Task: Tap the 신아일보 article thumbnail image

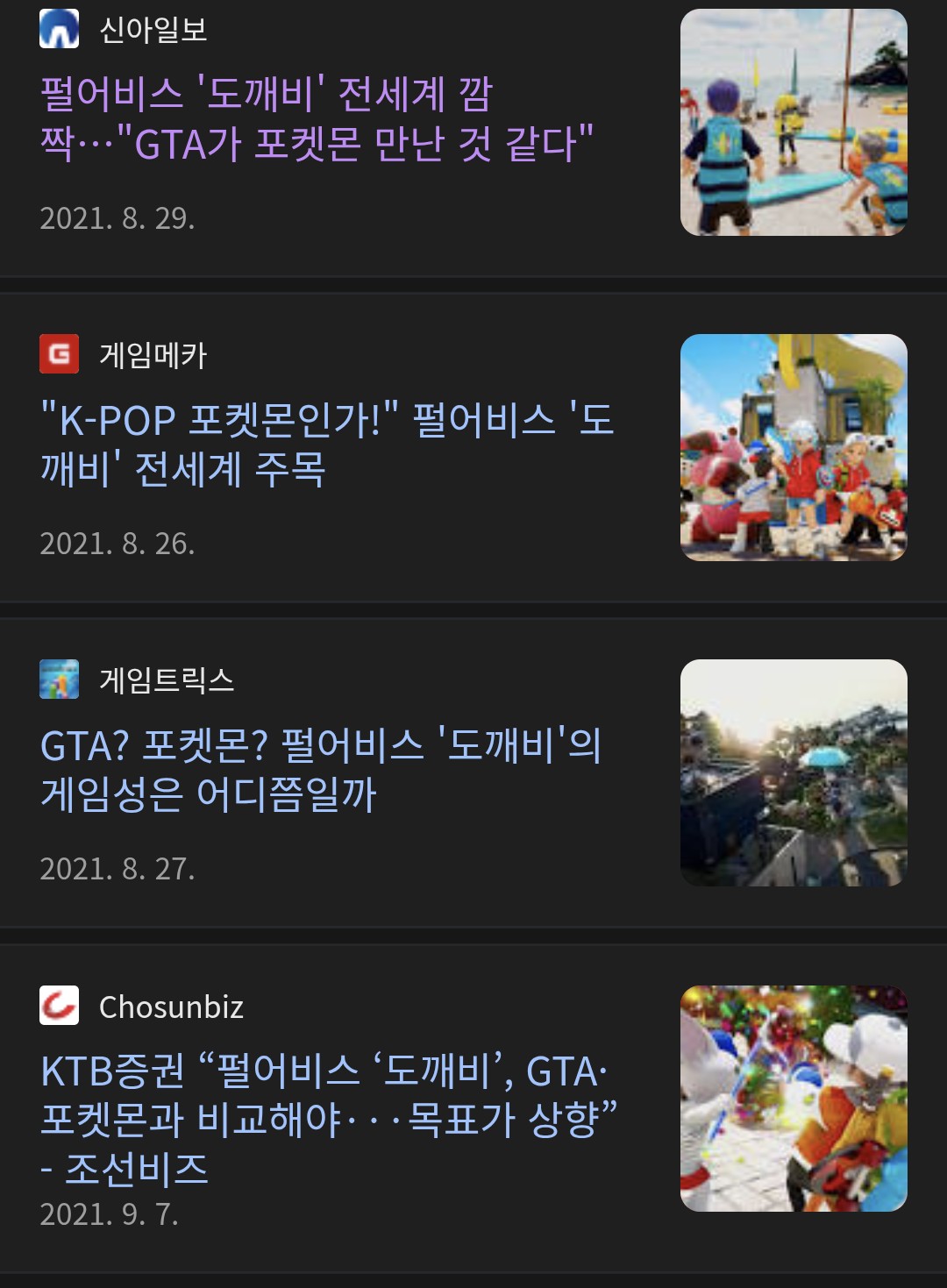Action: point(794,123)
